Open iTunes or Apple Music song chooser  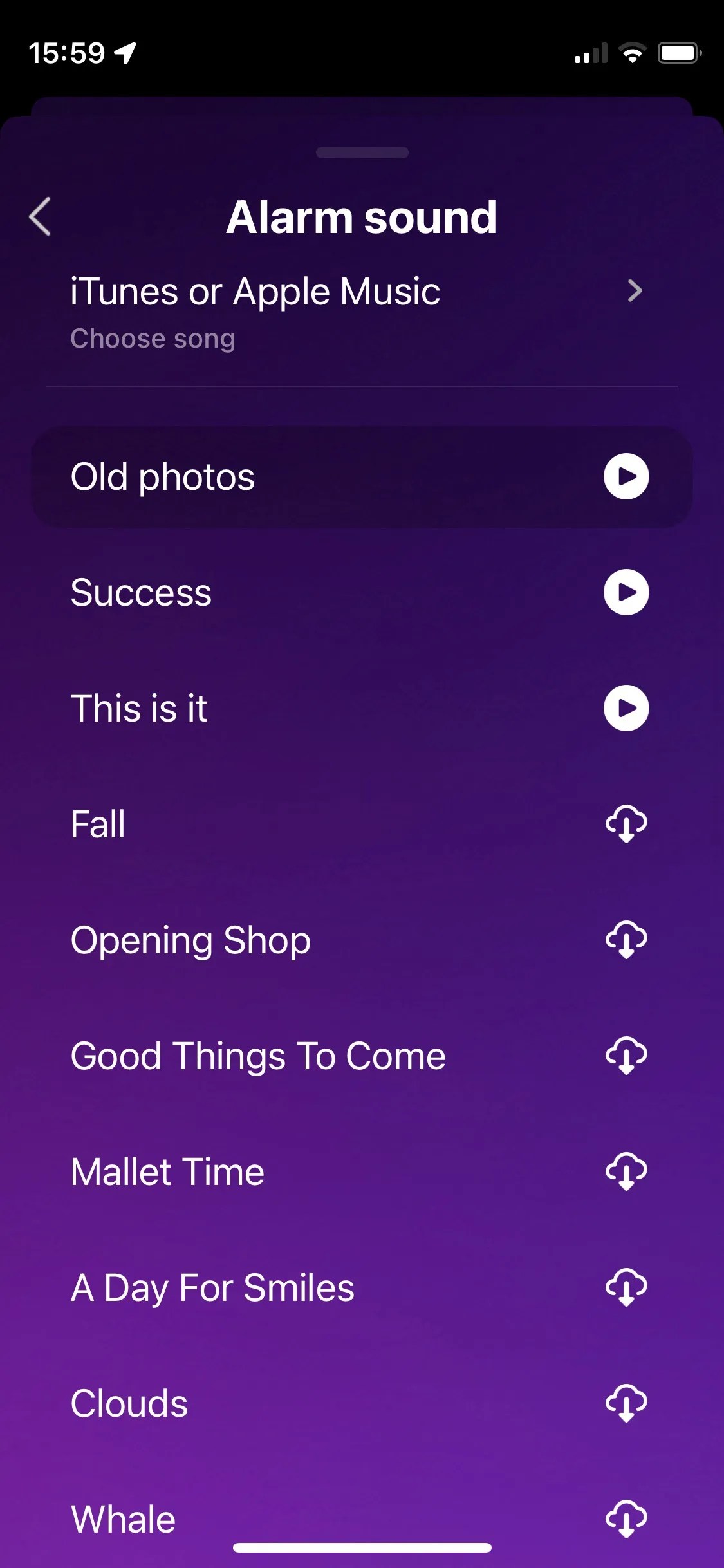point(255,291)
